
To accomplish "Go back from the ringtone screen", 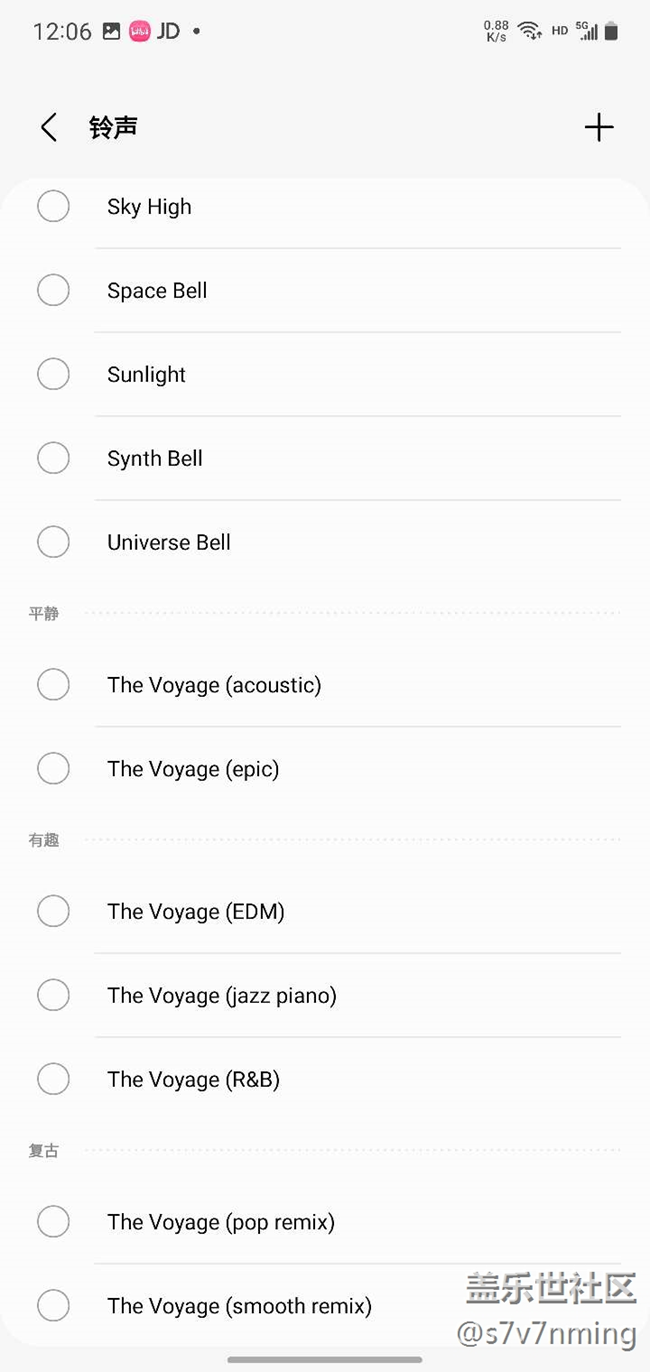I will (48, 128).
